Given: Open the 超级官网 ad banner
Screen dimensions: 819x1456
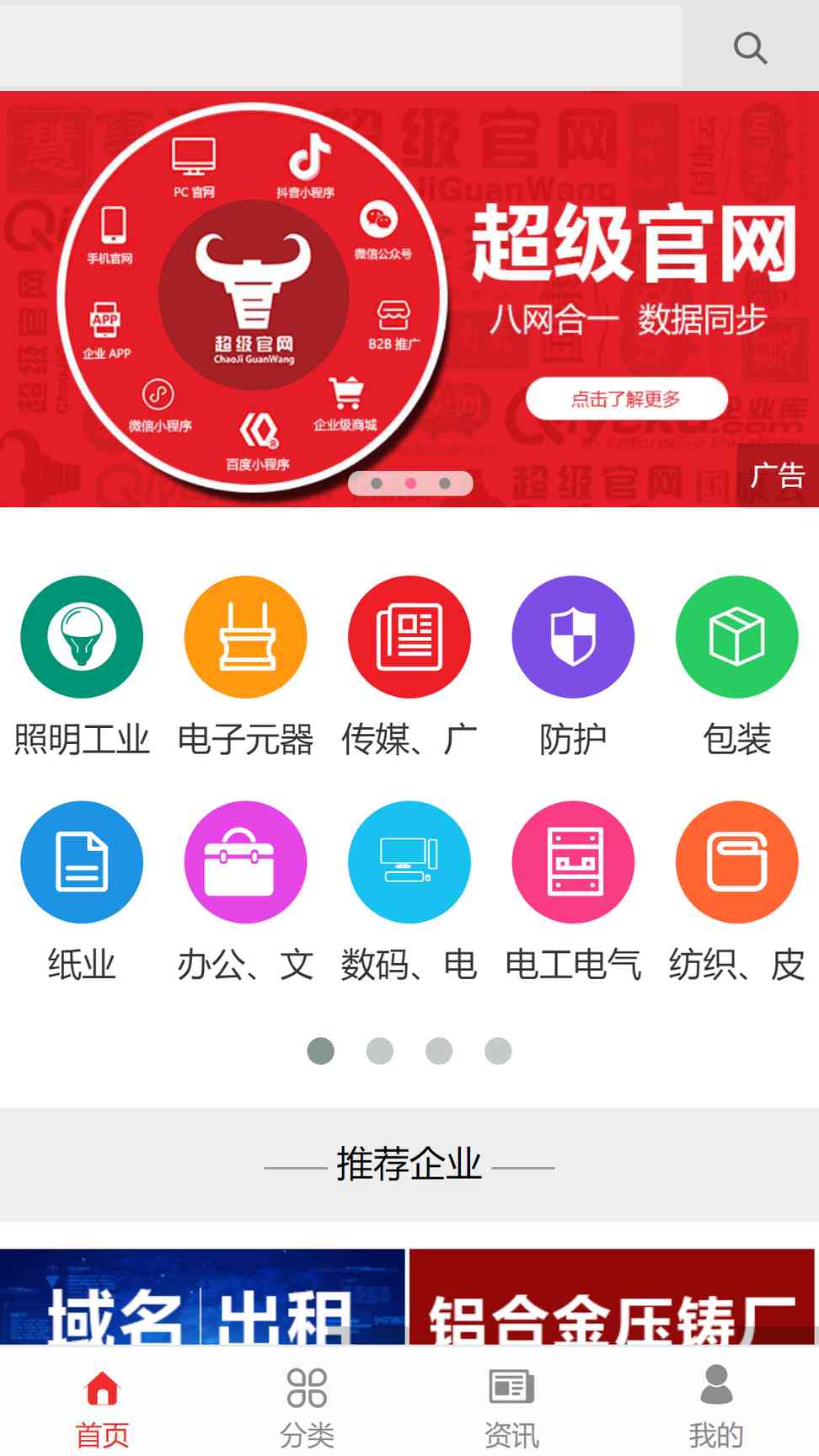Looking at the screenshot, I should click(409, 299).
